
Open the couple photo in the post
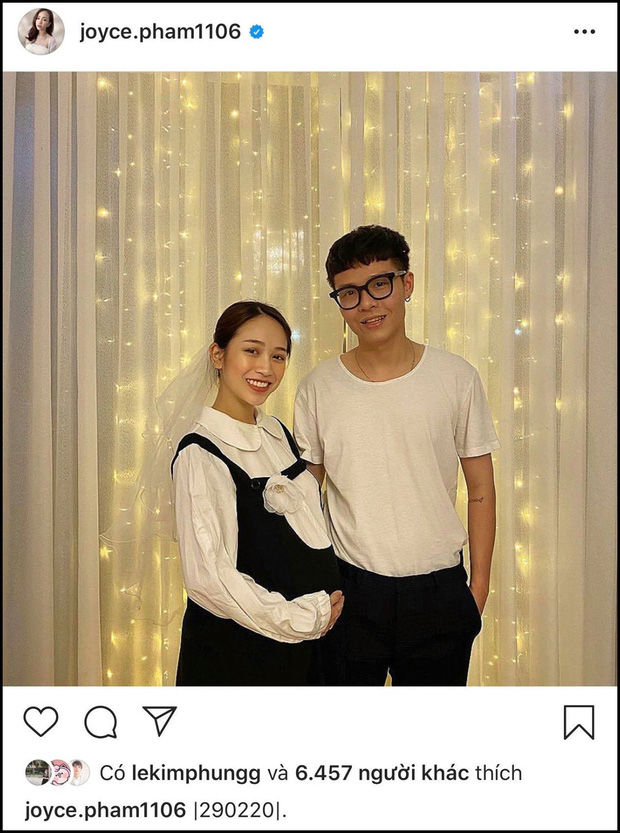(x=310, y=380)
